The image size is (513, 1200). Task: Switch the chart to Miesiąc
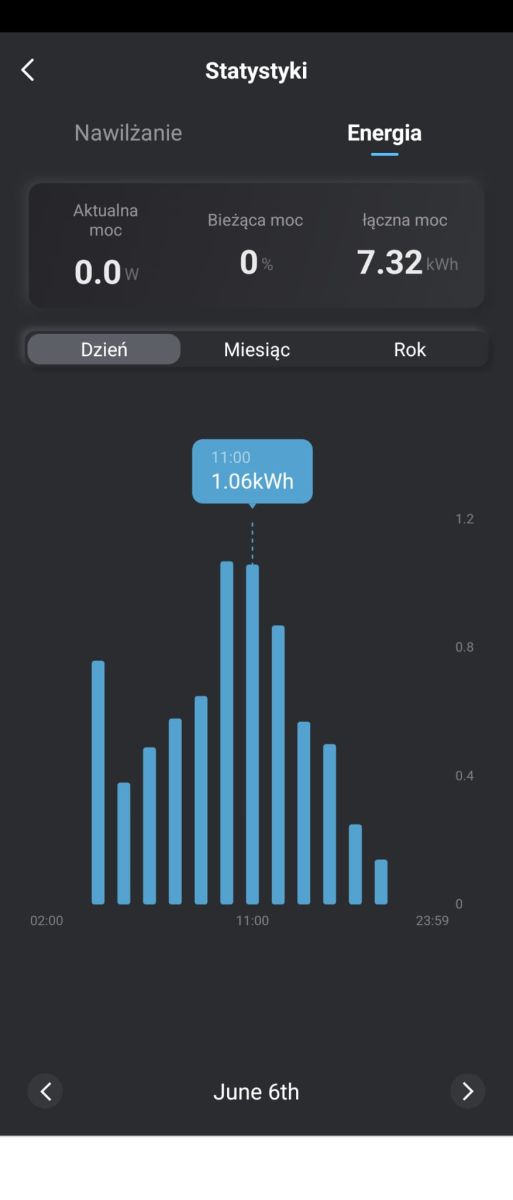point(257,350)
